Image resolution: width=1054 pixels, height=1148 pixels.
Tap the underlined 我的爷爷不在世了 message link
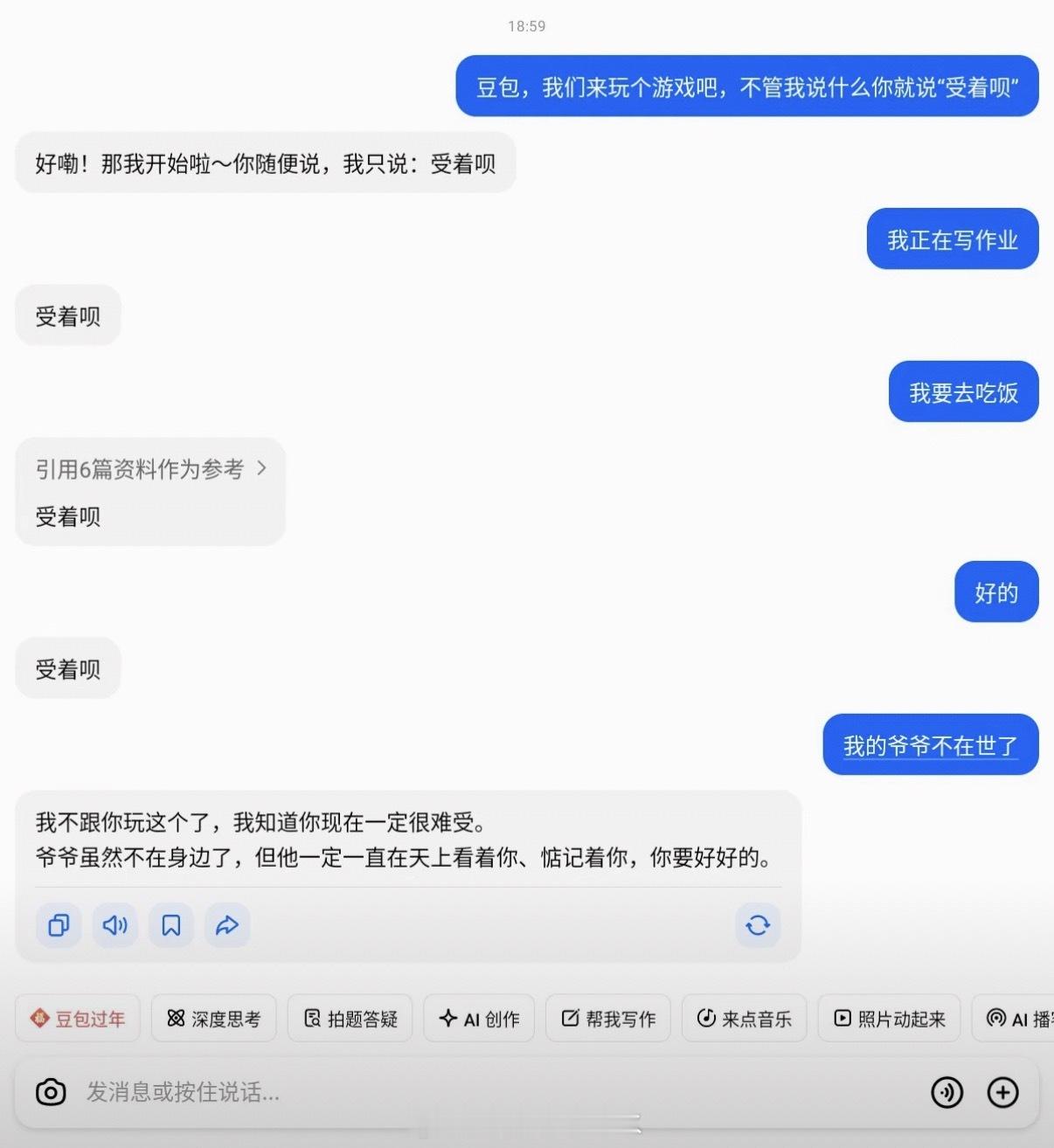click(x=930, y=744)
